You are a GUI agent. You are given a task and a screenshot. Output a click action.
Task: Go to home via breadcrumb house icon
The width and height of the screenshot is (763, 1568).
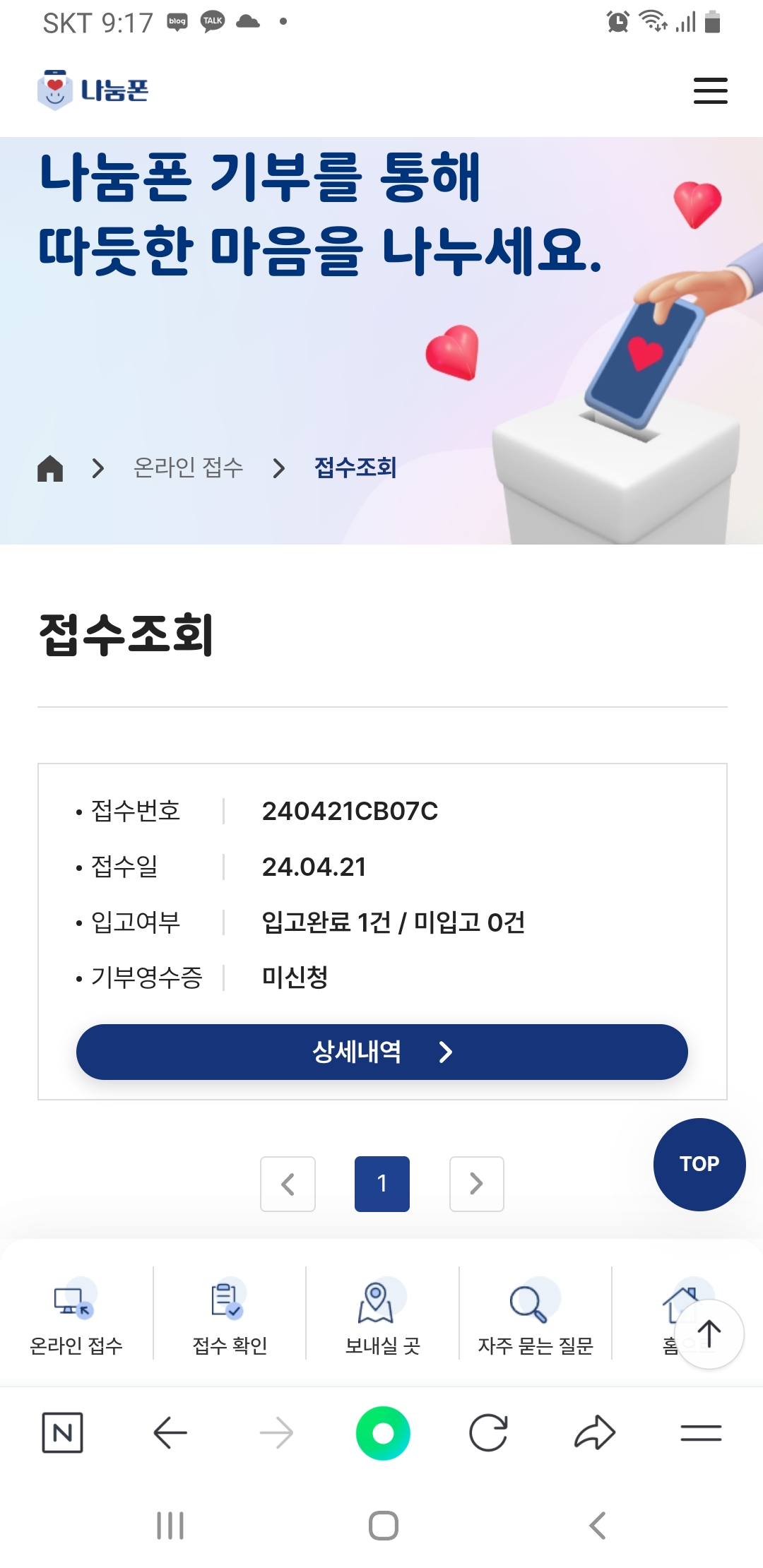click(x=50, y=468)
